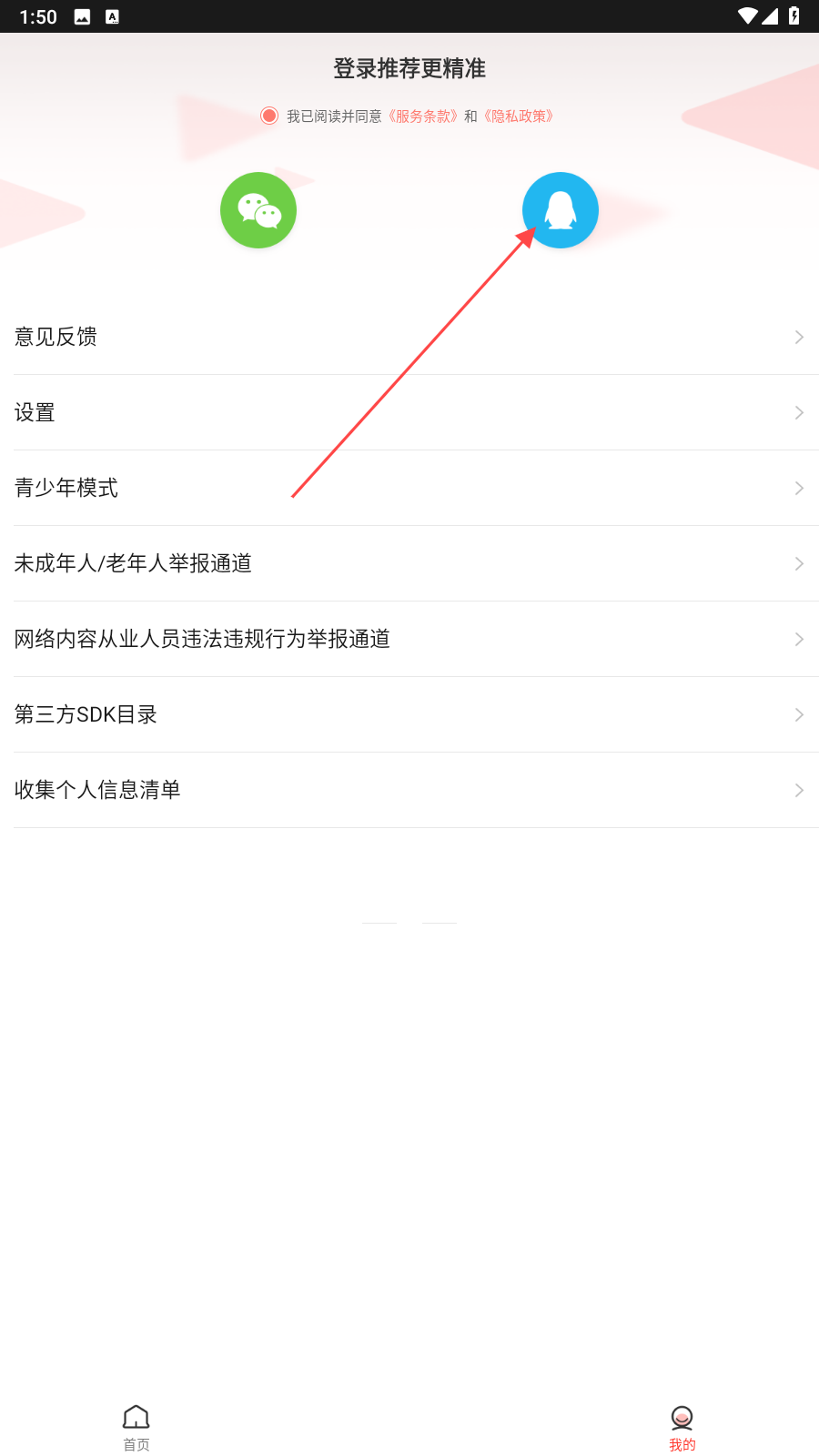
Task: Open the 《服务条款》 link
Action: tap(423, 116)
